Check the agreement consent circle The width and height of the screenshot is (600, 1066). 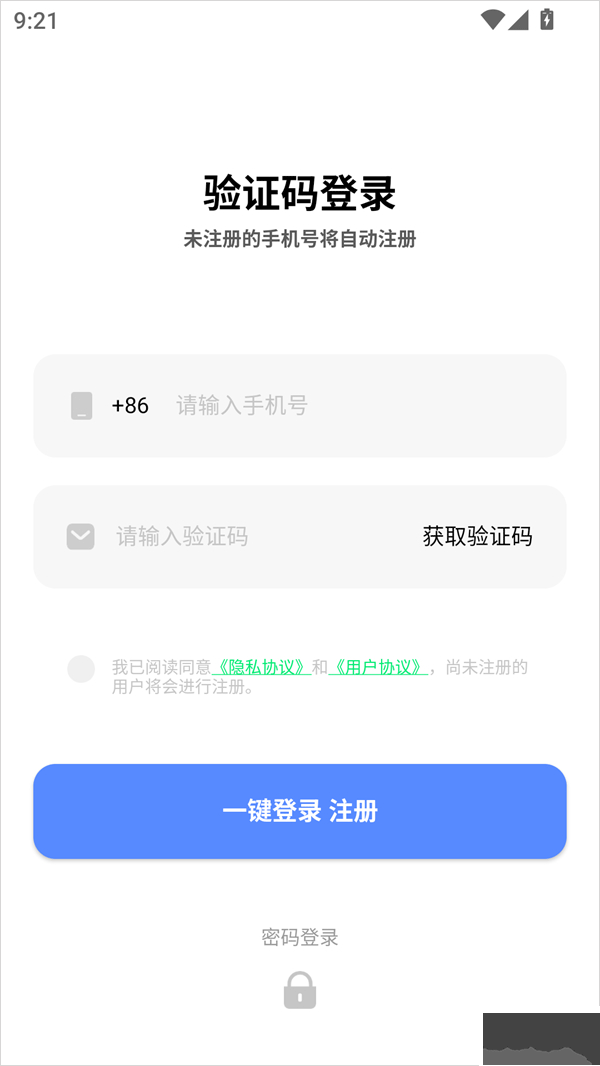tap(81, 669)
